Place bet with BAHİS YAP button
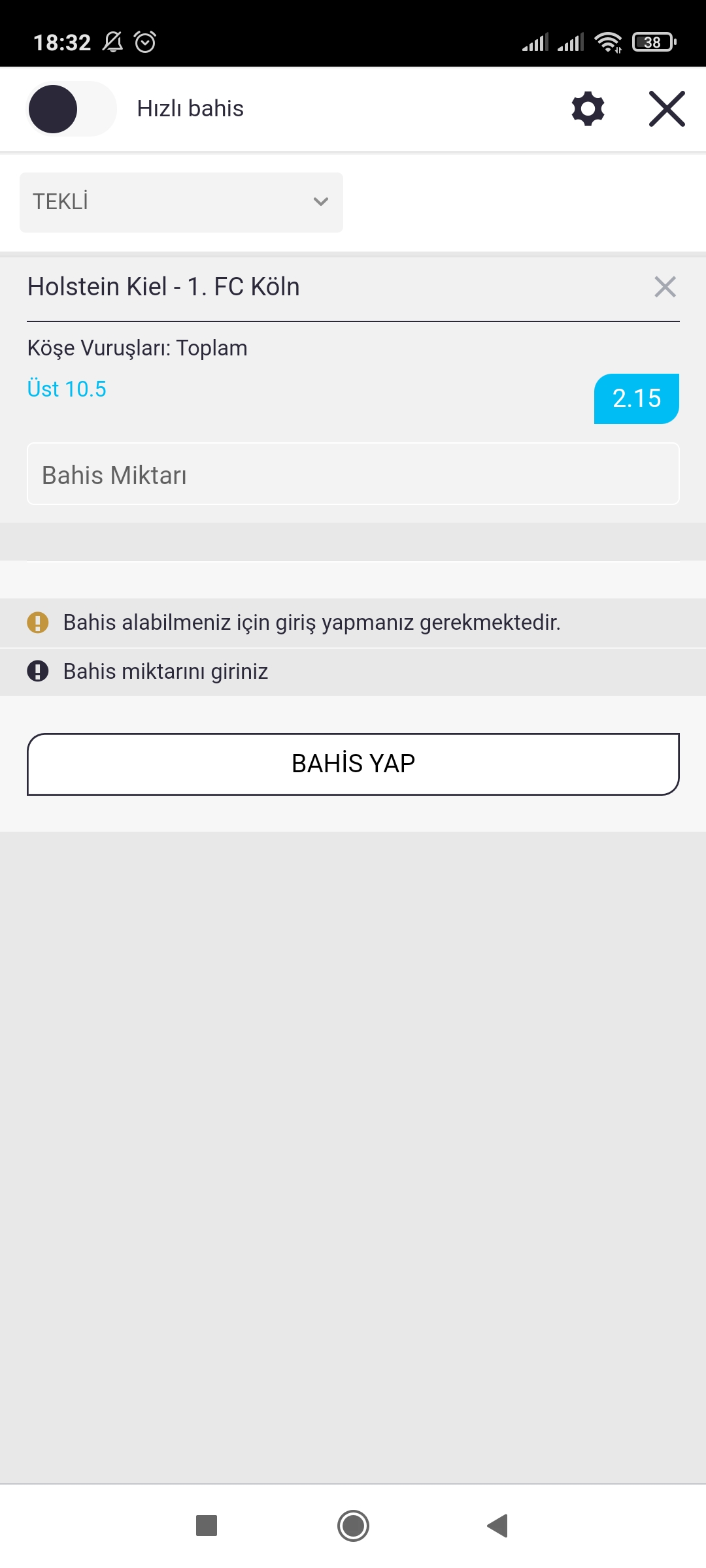The height and width of the screenshot is (1568, 706). point(353,764)
